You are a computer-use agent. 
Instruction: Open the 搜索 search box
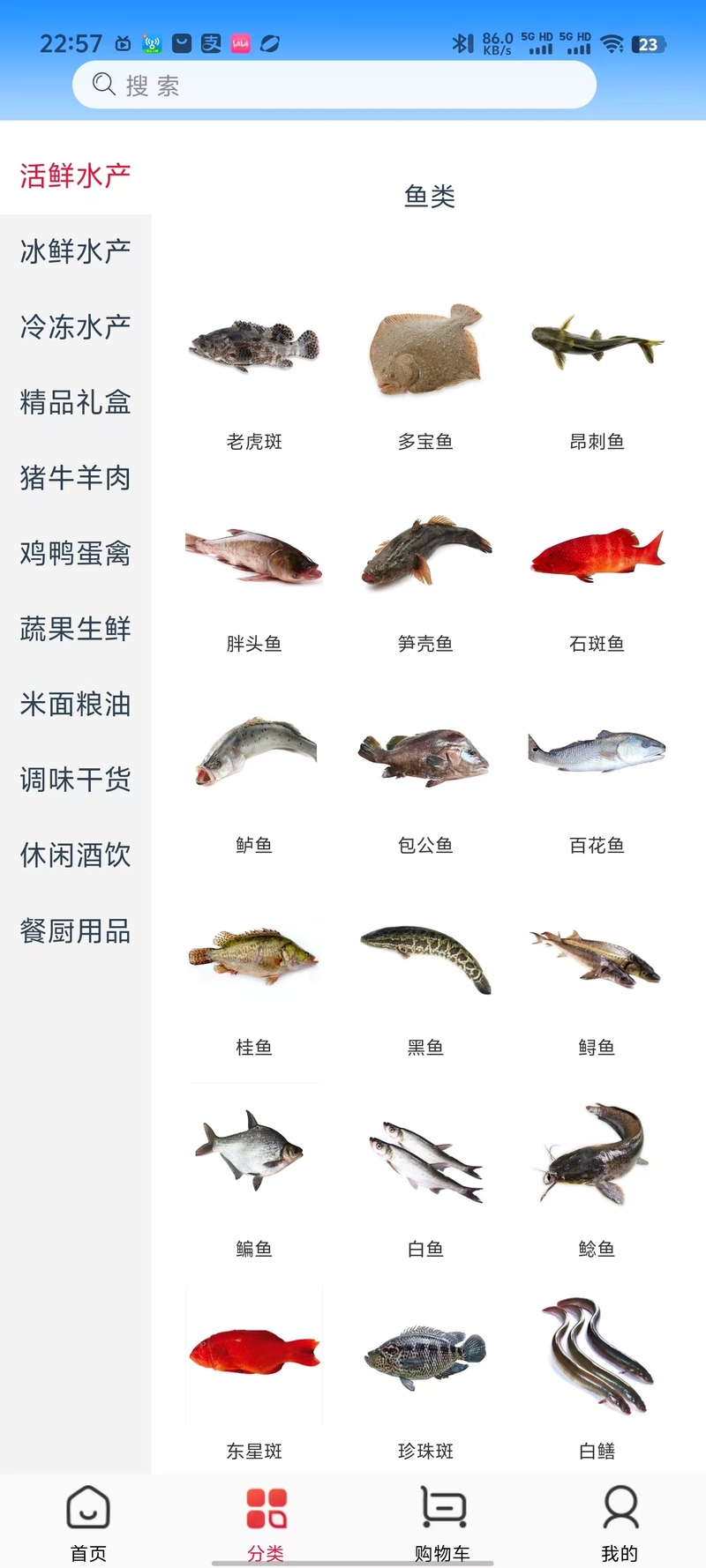coord(334,85)
